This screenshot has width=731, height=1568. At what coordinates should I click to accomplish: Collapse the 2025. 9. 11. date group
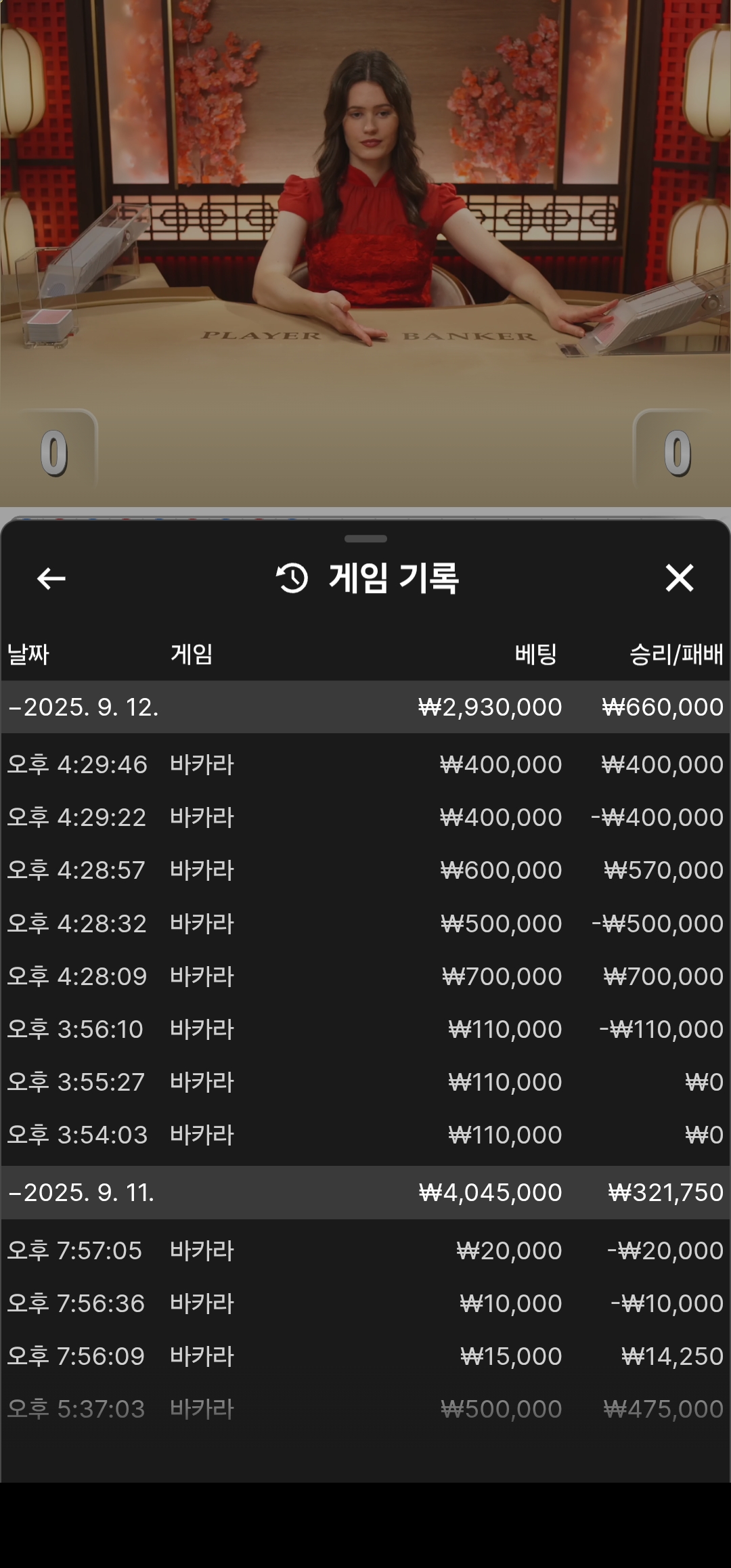[365, 1192]
